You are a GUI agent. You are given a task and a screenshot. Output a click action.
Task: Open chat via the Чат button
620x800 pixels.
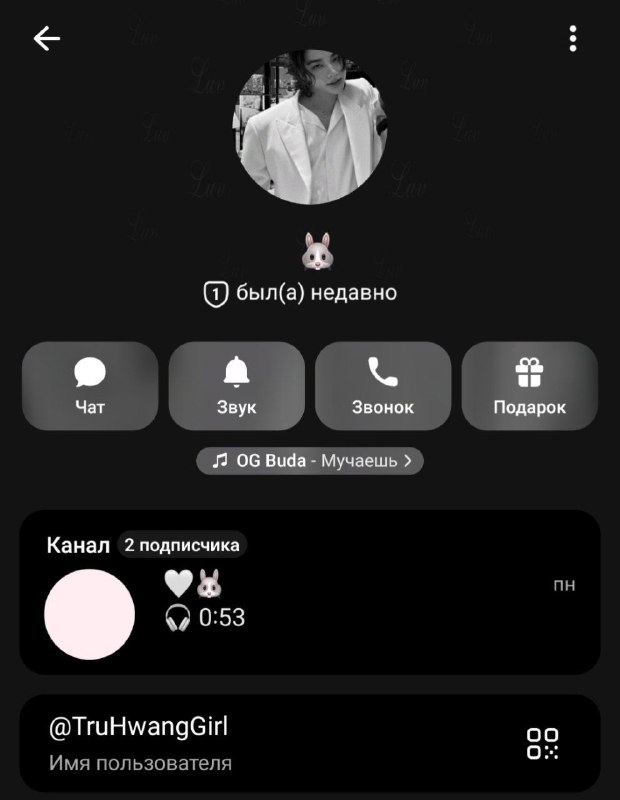(x=90, y=386)
